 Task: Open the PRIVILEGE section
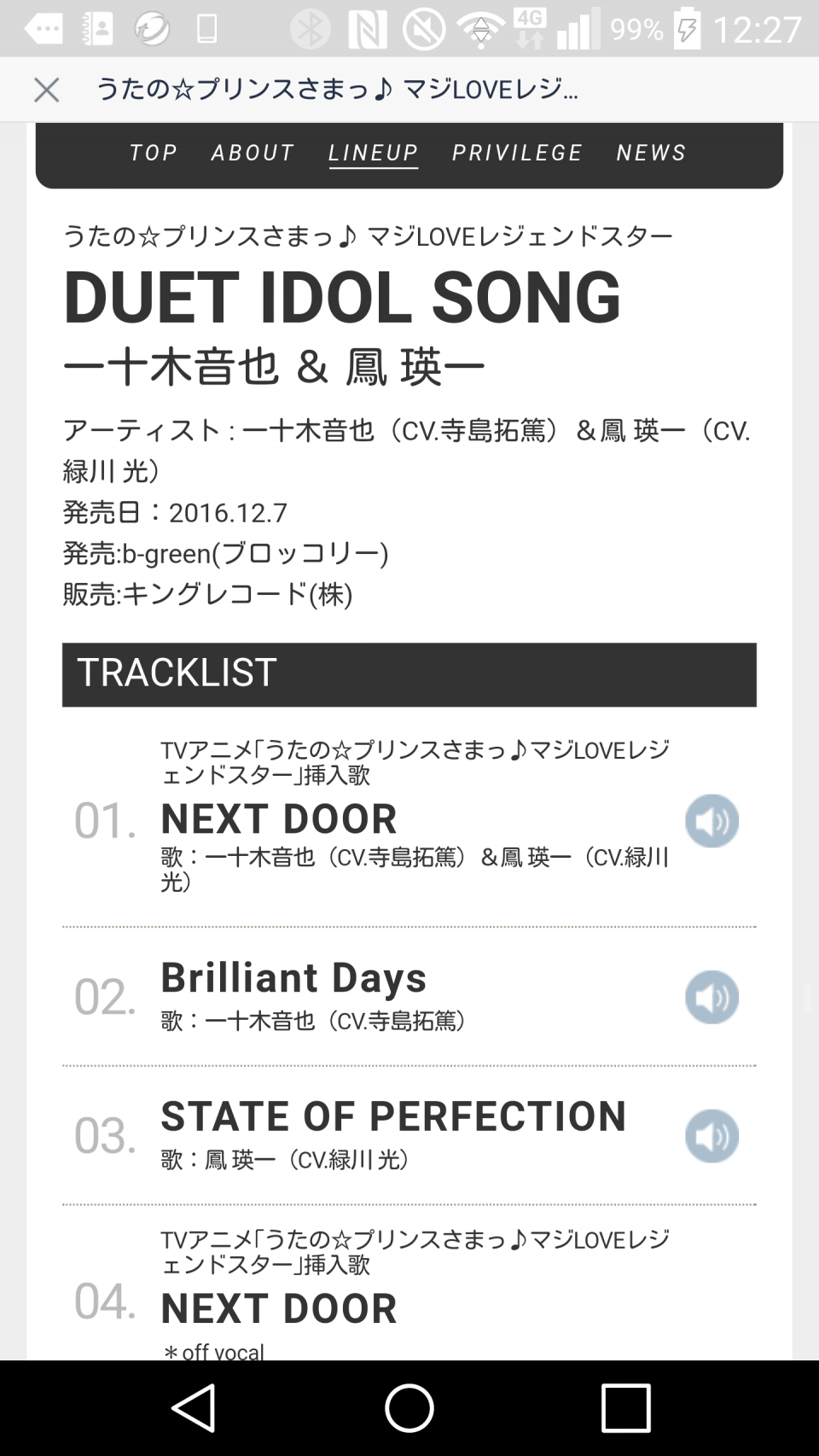517,153
